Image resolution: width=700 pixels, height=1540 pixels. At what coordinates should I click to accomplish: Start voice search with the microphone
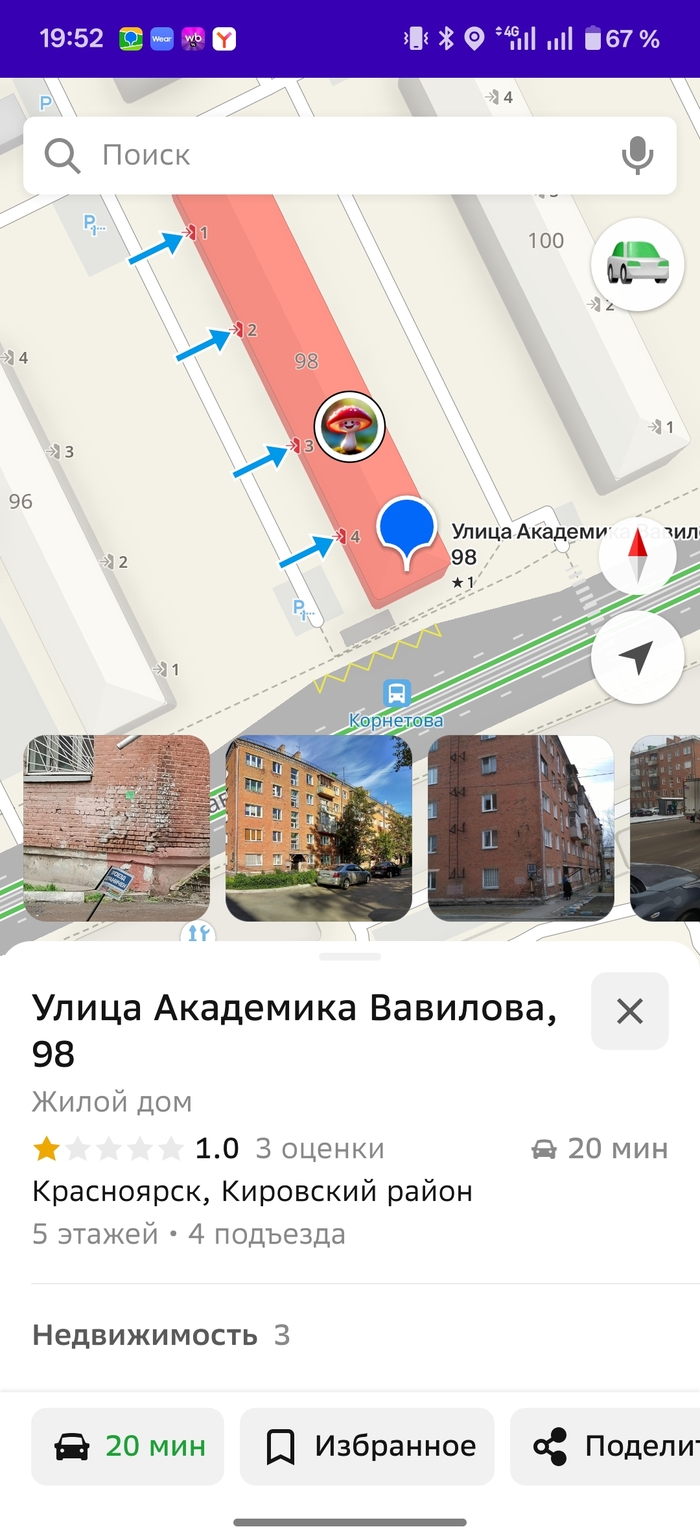pos(637,155)
